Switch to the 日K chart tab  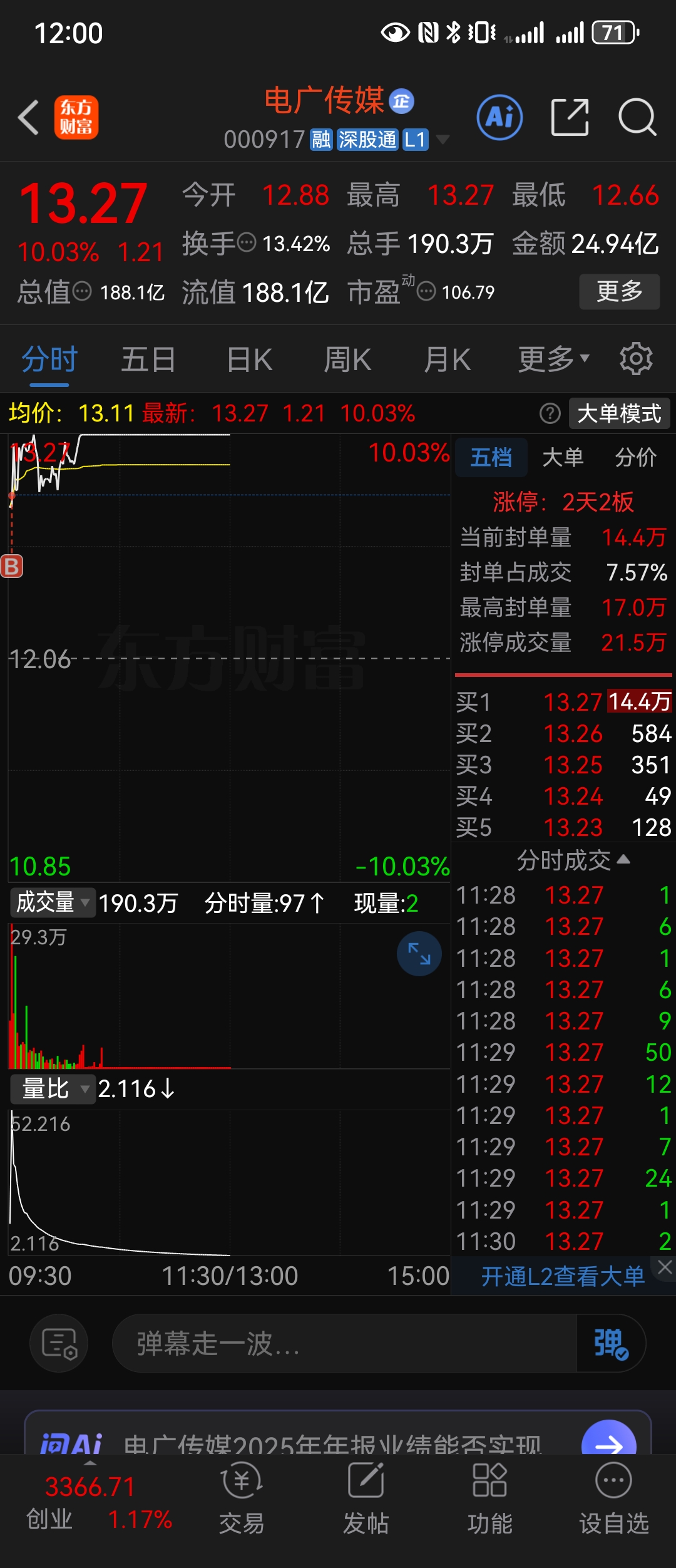coord(249,360)
